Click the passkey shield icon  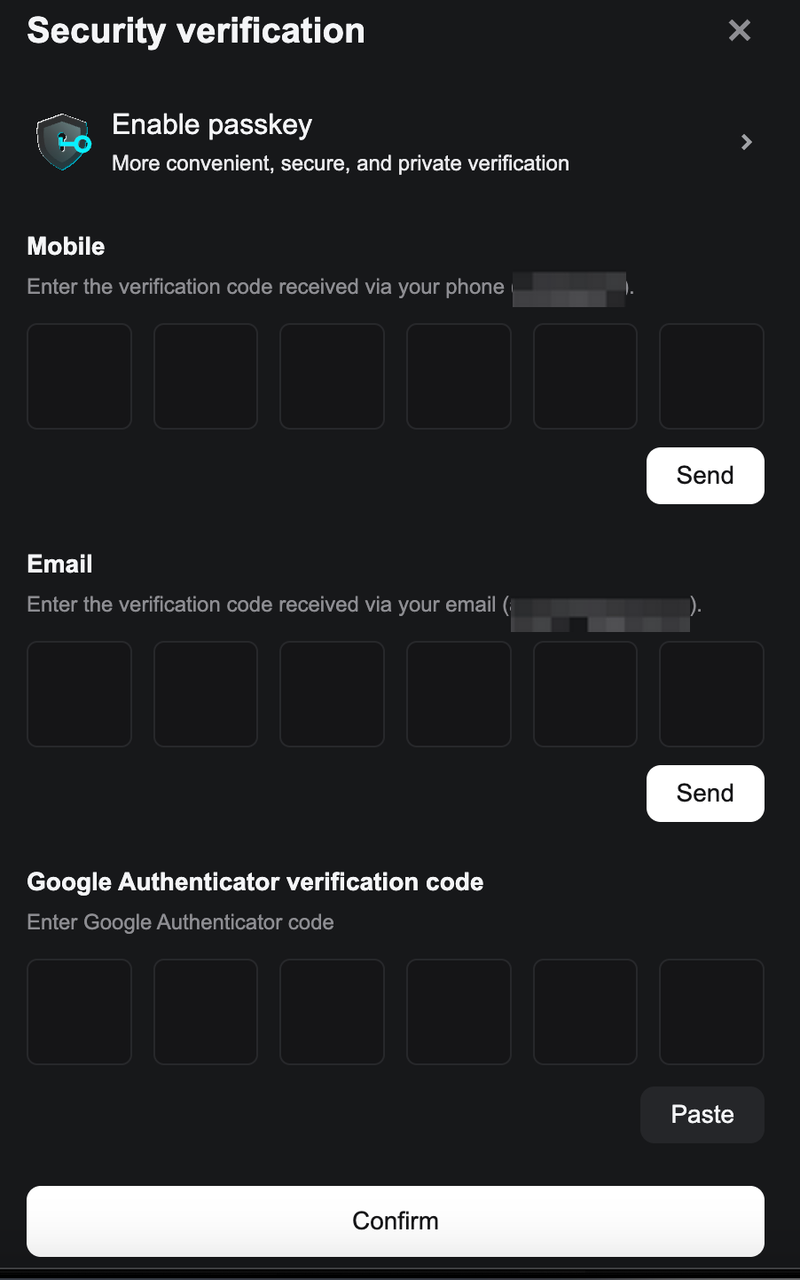[x=63, y=140]
